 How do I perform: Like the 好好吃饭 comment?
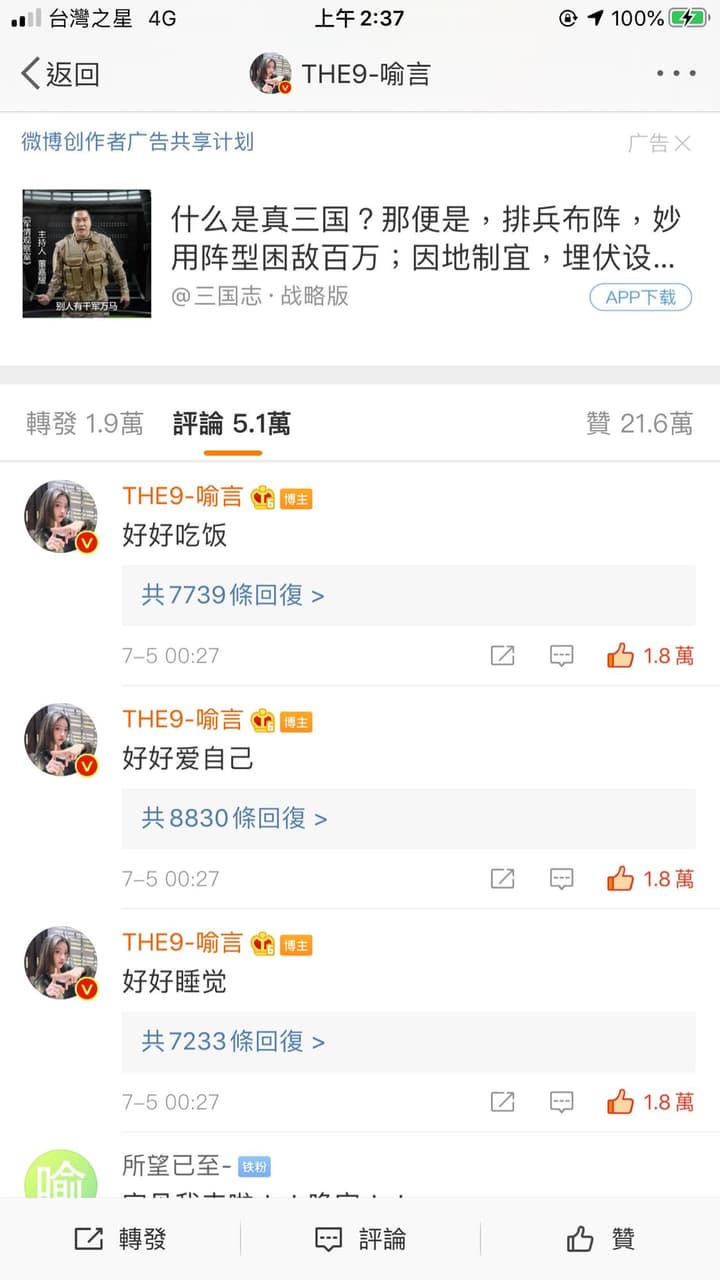pyautogui.click(x=650, y=656)
